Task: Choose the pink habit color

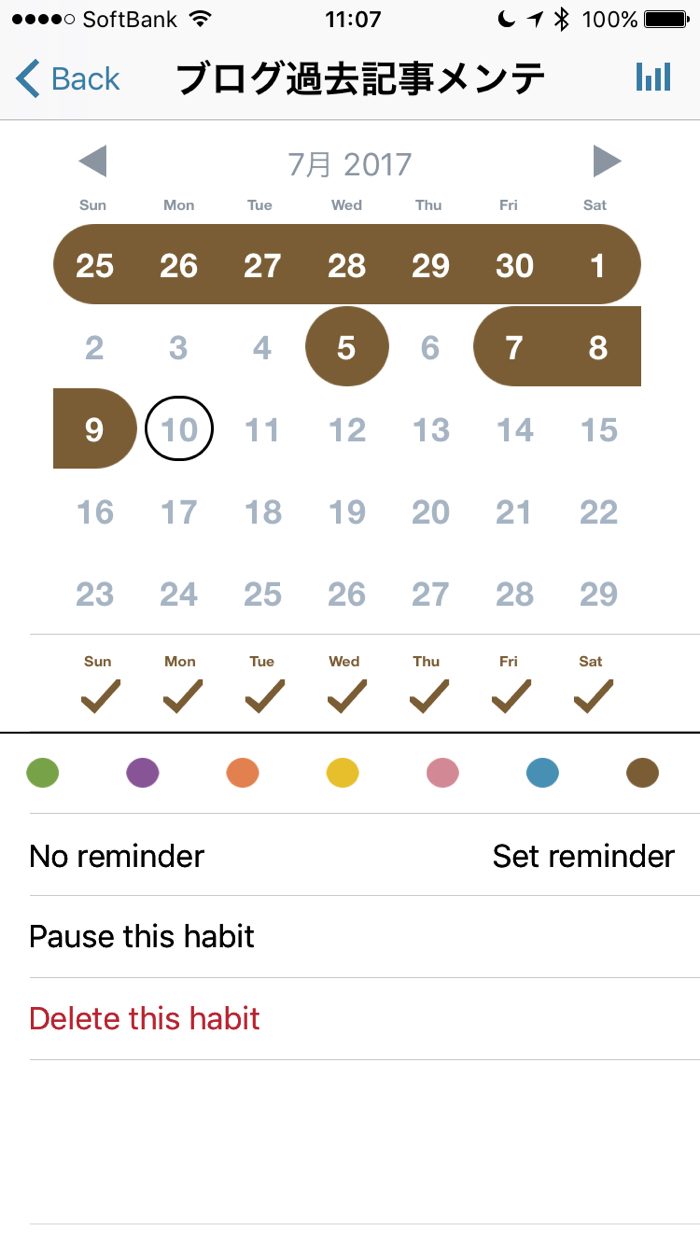Action: point(443,773)
